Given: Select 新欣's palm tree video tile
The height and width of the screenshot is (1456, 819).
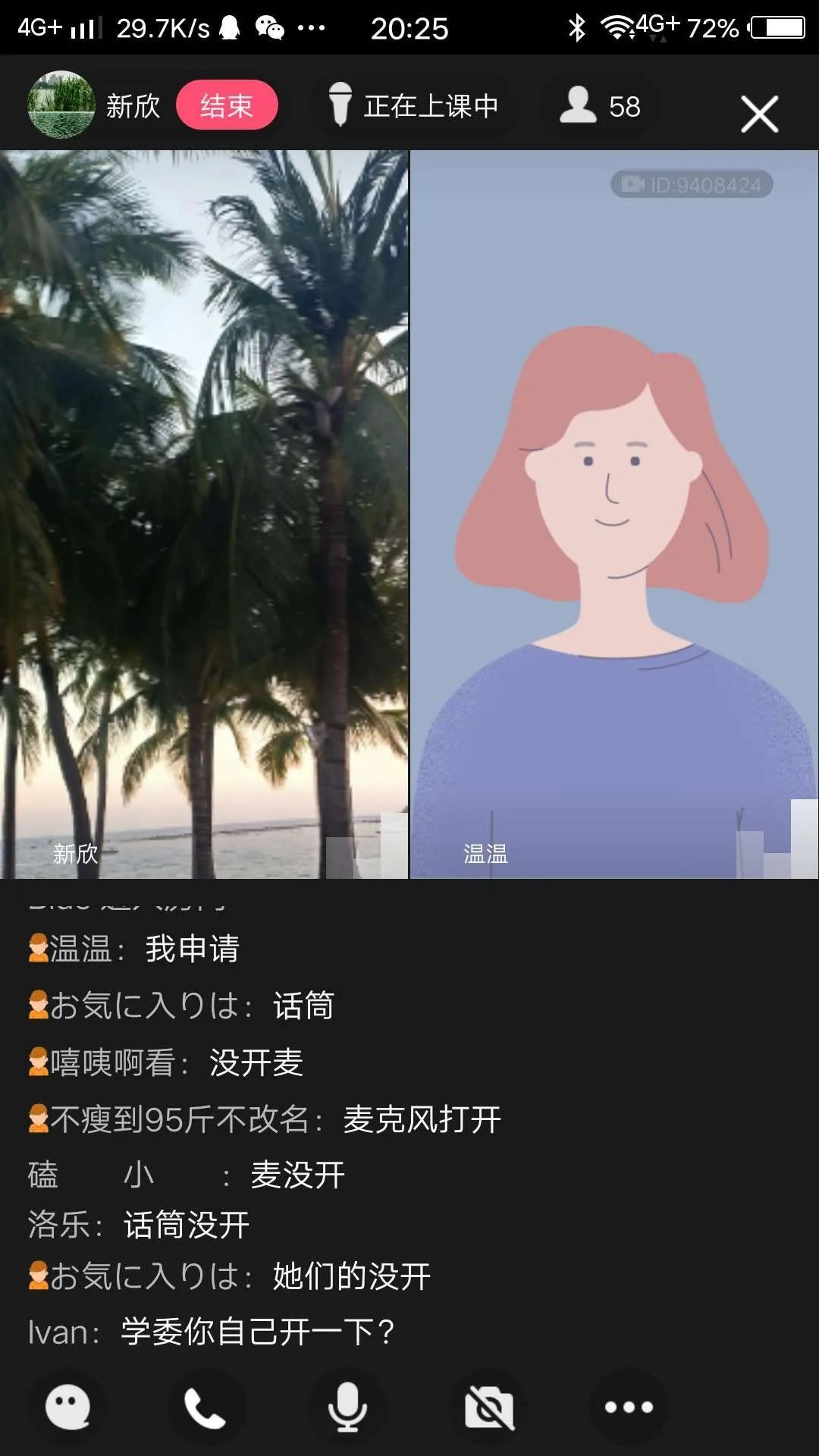Looking at the screenshot, I should (204, 514).
